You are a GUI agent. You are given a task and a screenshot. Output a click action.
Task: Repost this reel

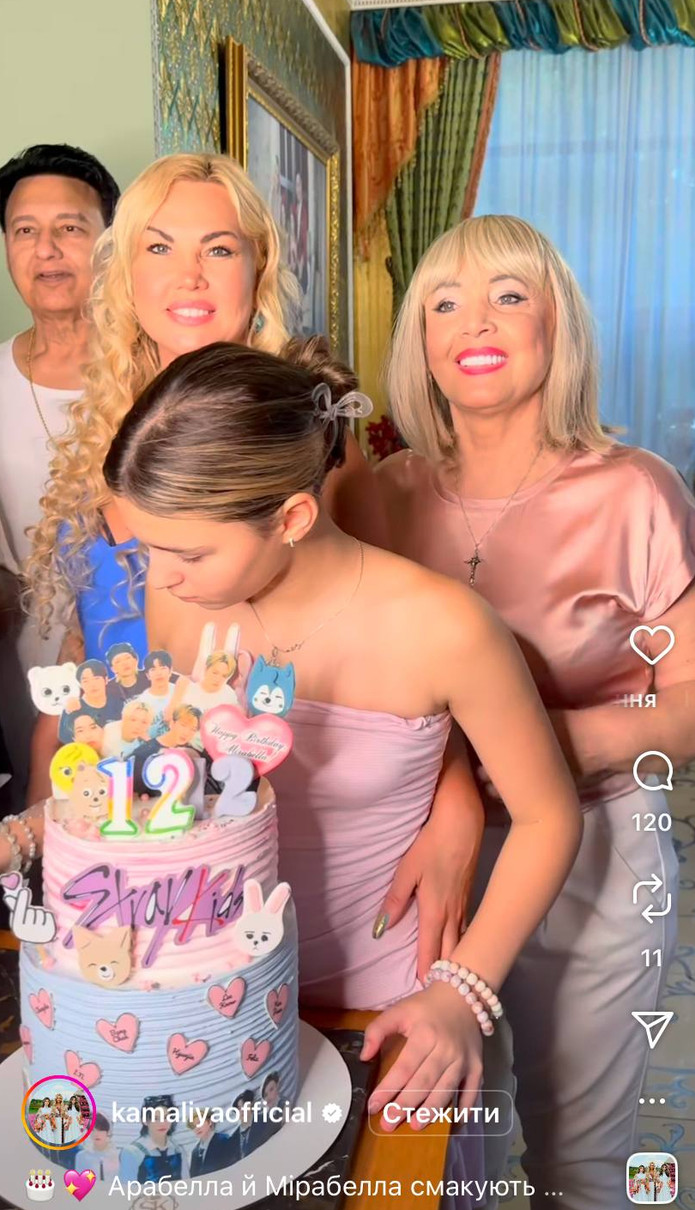tap(652, 898)
